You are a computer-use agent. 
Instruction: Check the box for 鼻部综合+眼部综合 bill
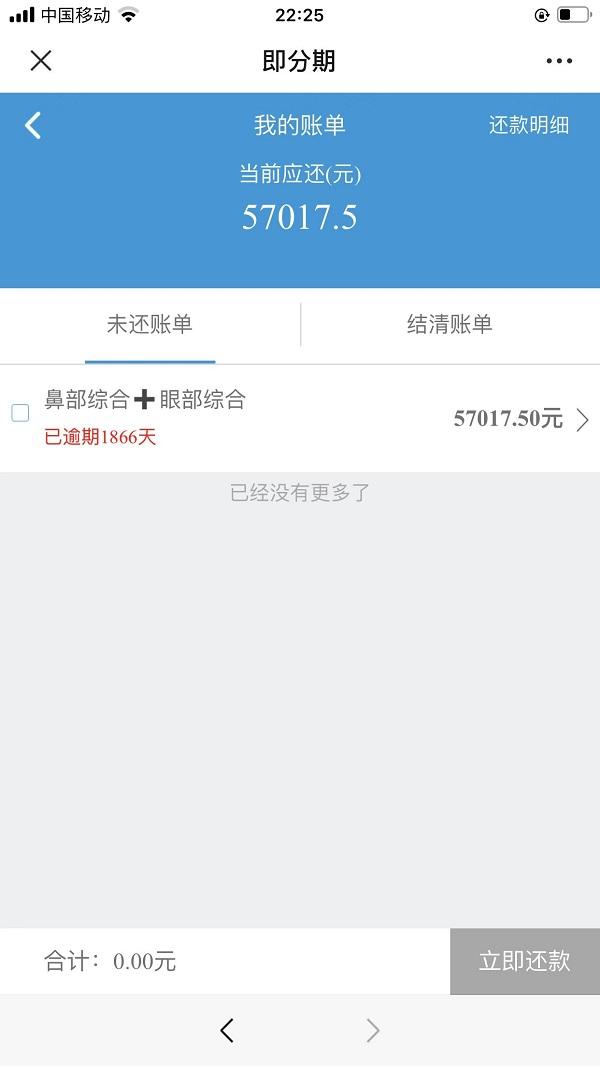click(x=20, y=413)
